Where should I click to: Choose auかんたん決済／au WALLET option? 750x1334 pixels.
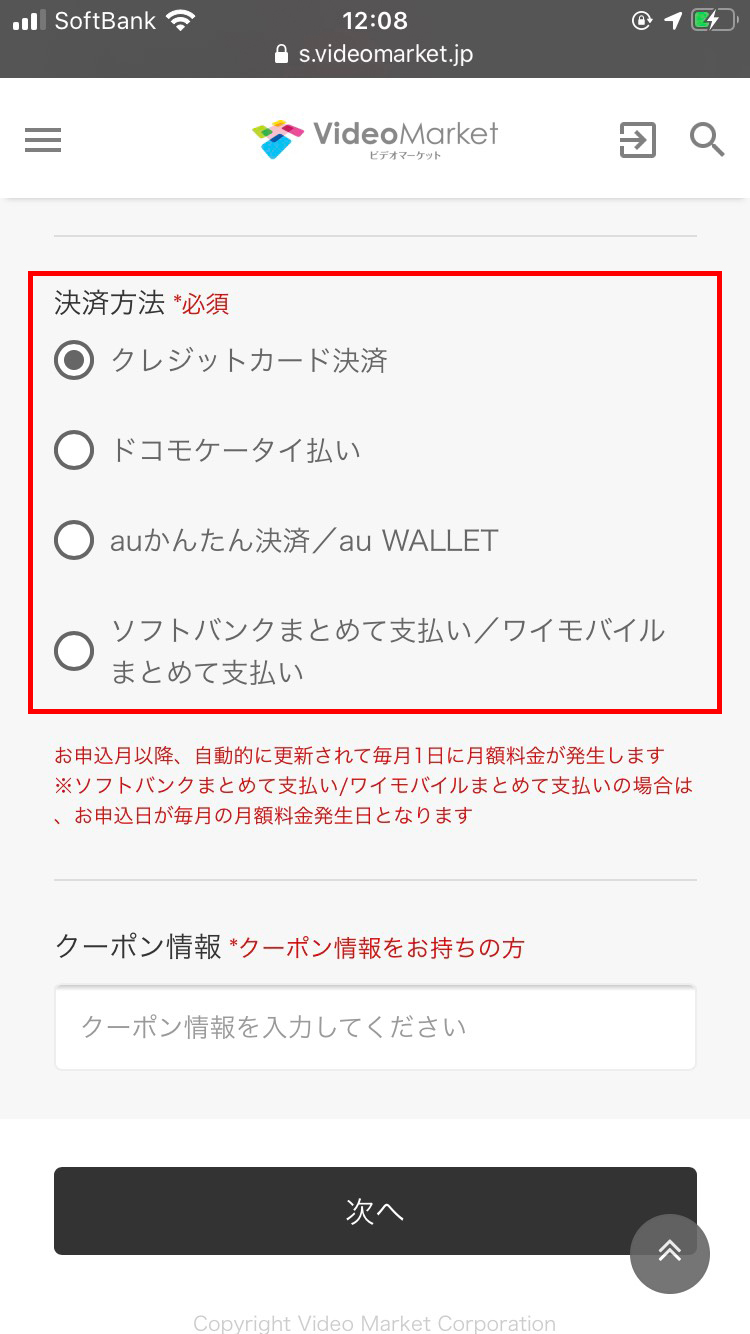click(x=74, y=541)
